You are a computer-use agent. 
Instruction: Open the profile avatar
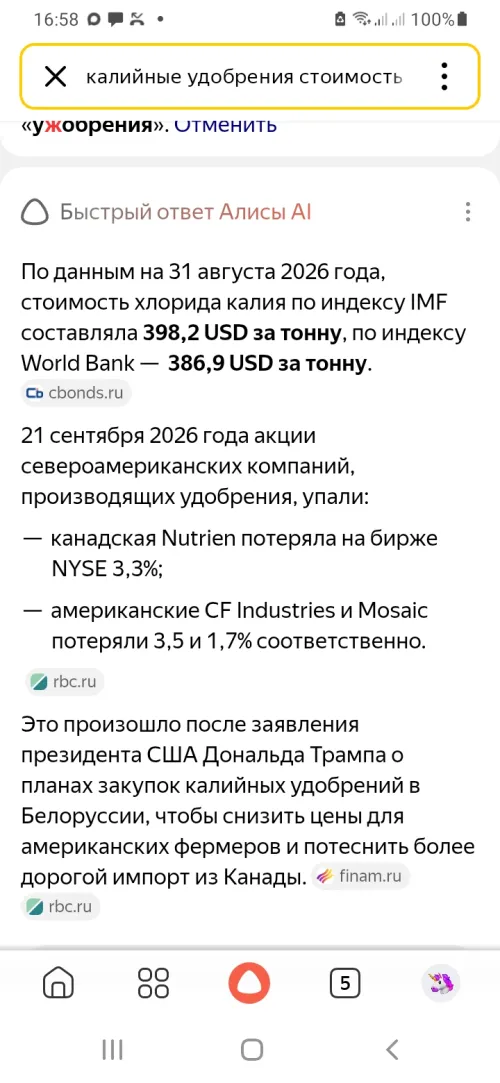coord(441,982)
